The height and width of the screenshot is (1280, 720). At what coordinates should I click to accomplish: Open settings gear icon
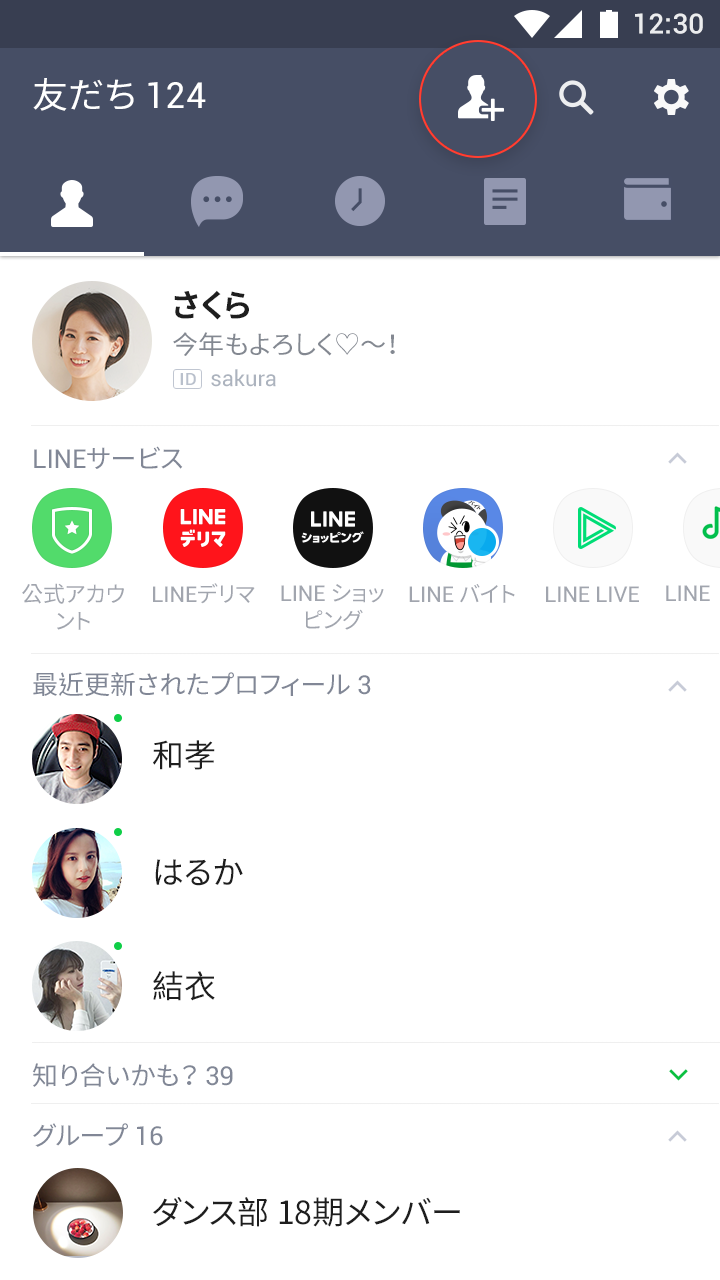click(670, 98)
